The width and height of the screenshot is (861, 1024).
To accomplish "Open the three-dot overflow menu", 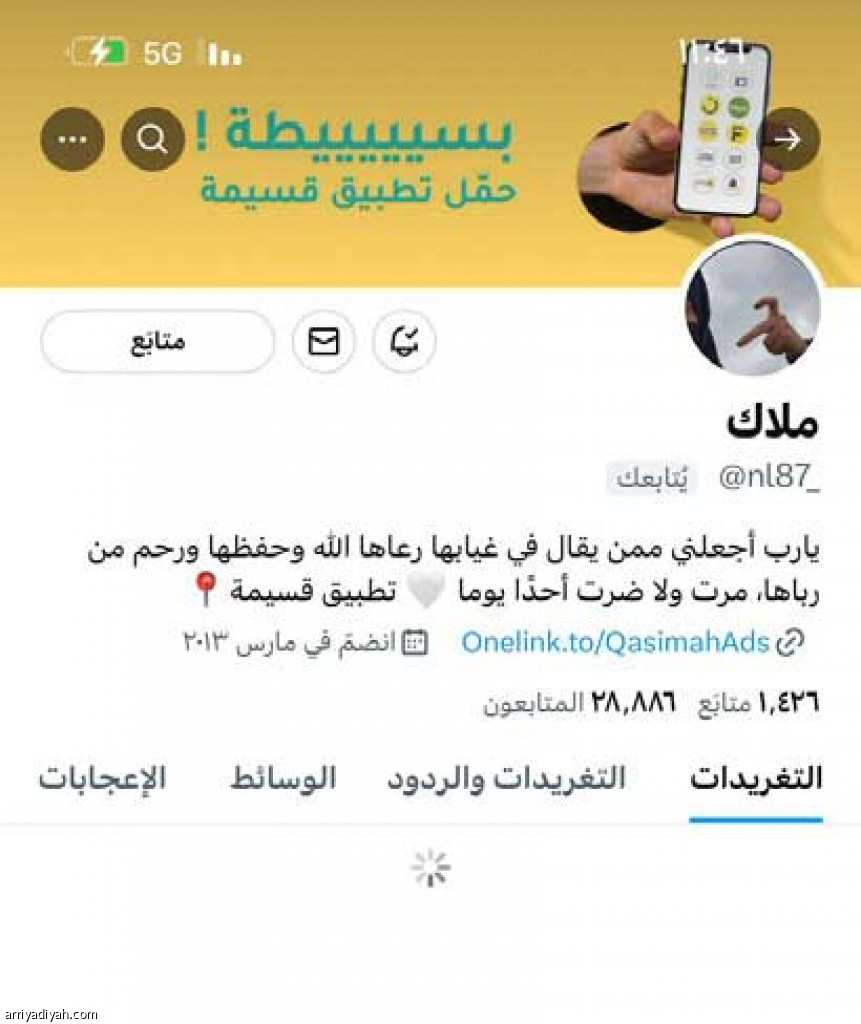I will (72, 139).
